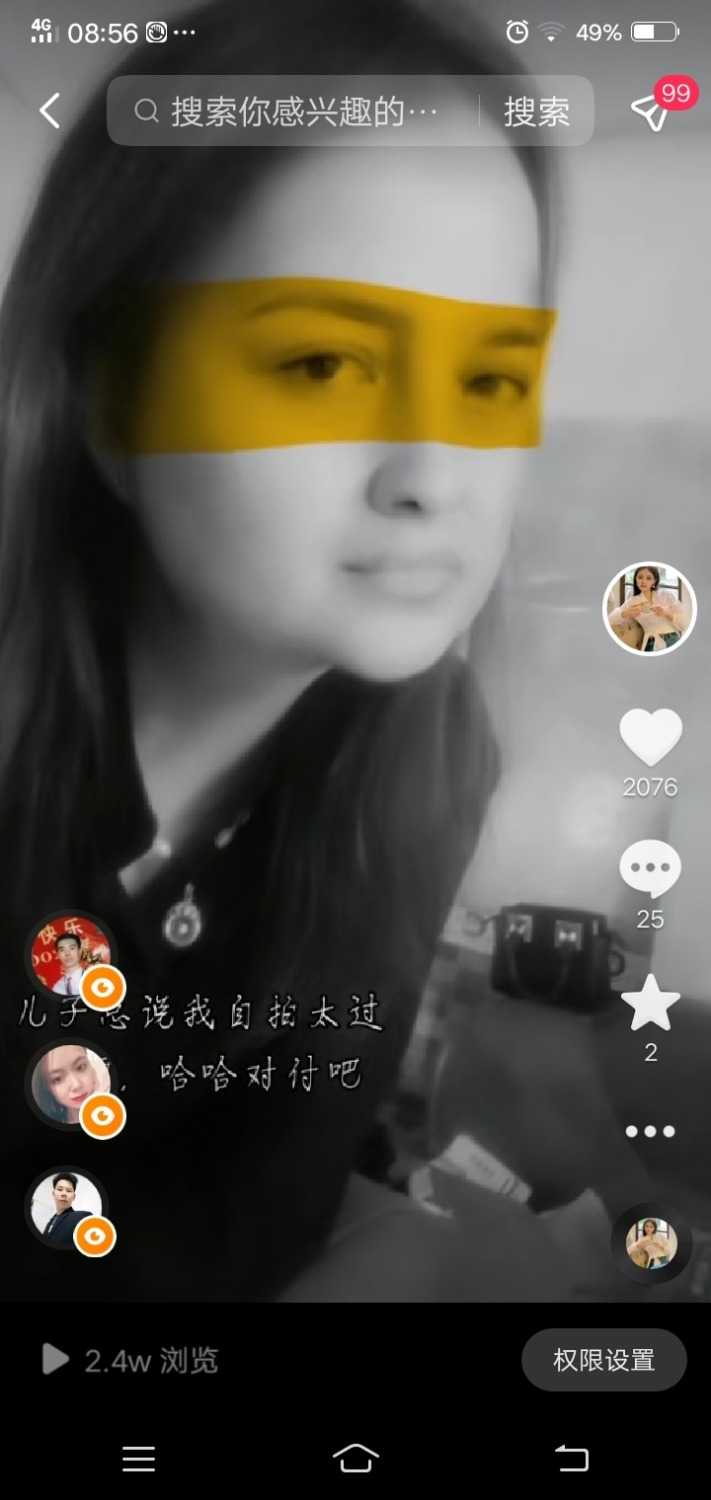Tap 2.4w 浏览 view count
Viewport: 711px width, 1500px height.
pyautogui.click(x=130, y=1360)
